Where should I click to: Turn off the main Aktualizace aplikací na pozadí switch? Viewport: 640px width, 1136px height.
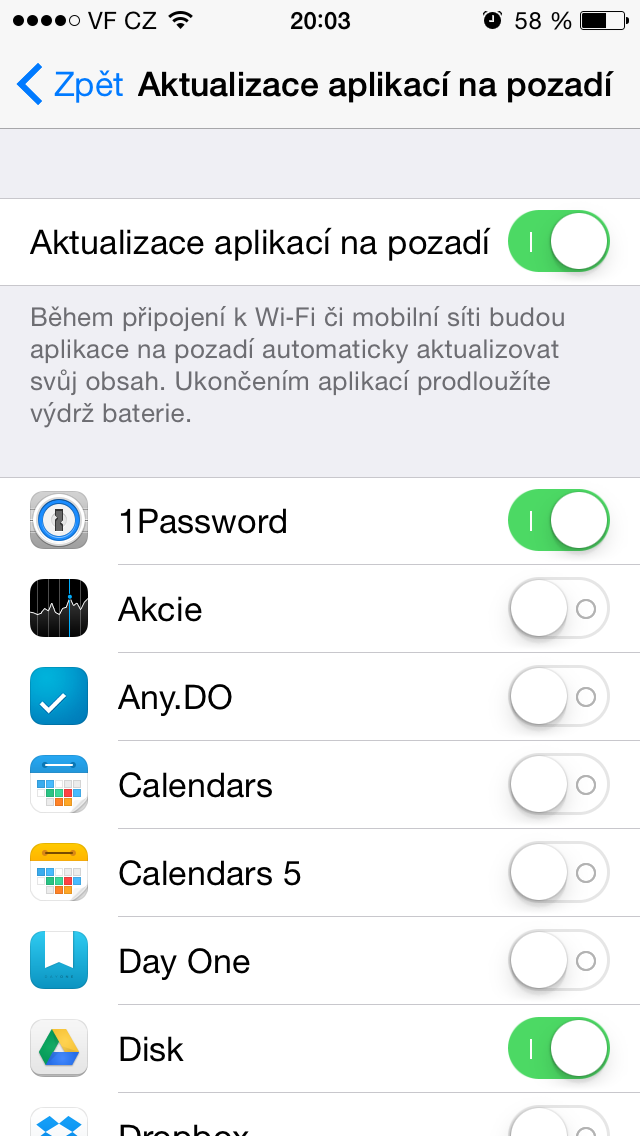click(x=558, y=242)
